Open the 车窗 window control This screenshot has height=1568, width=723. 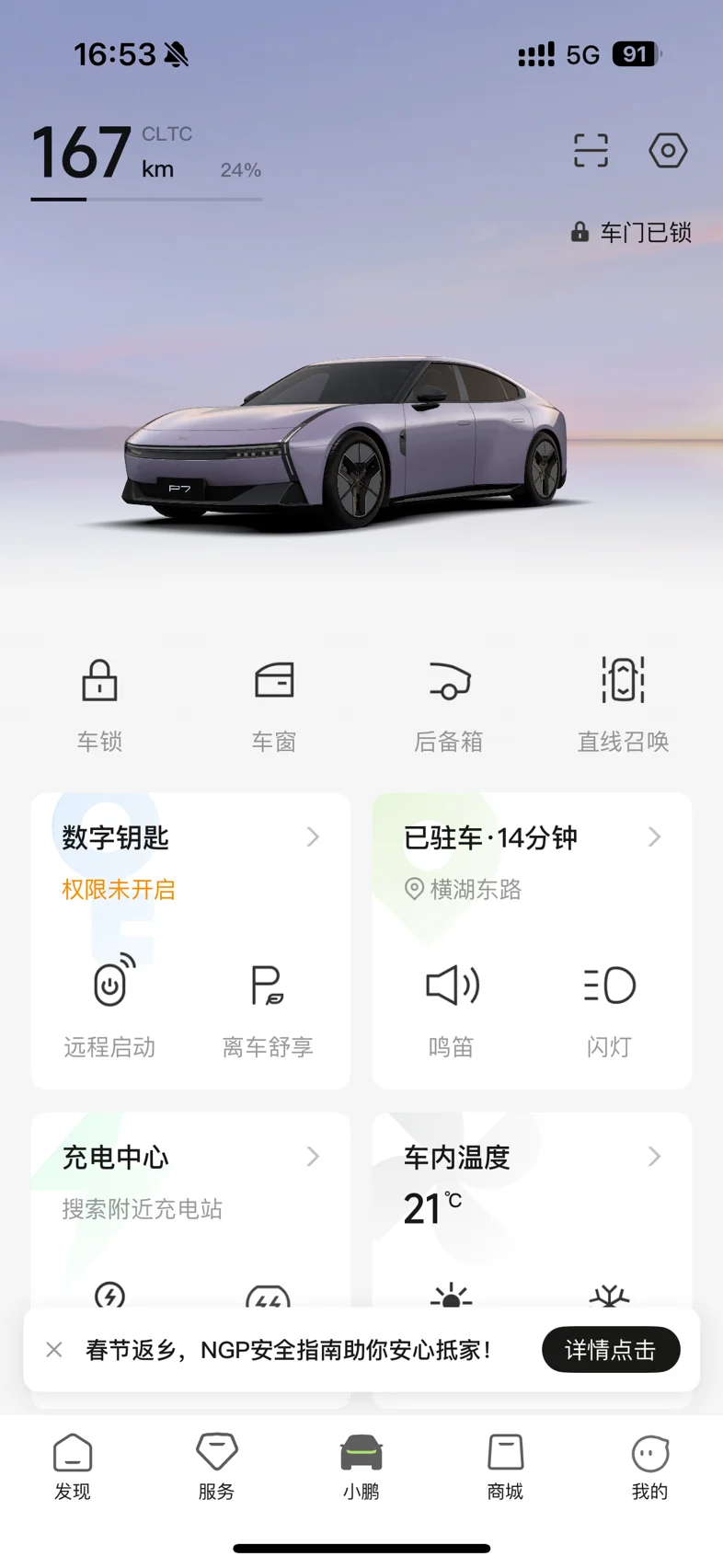(274, 703)
